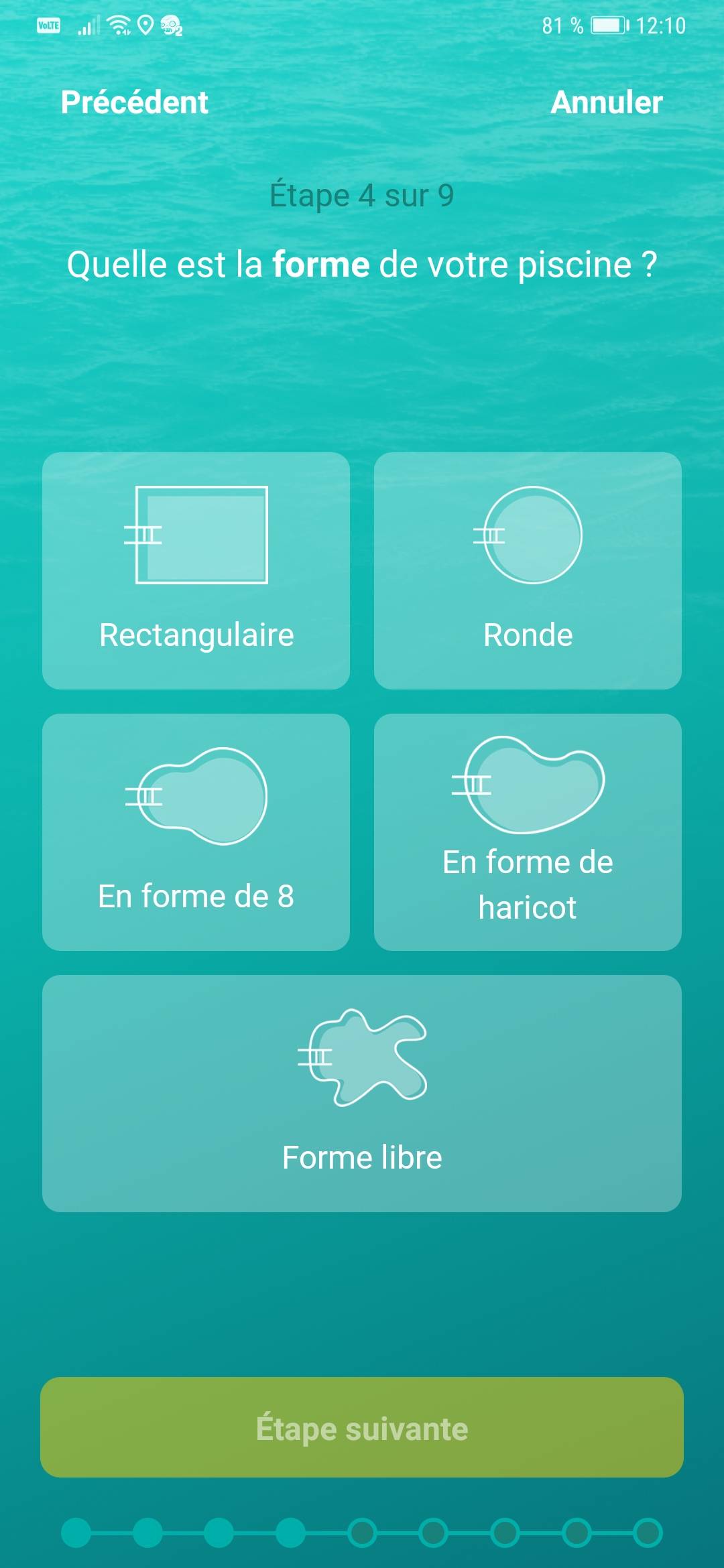This screenshot has height=1568, width=724.
Task: Go back with Précédent
Action: 135,103
